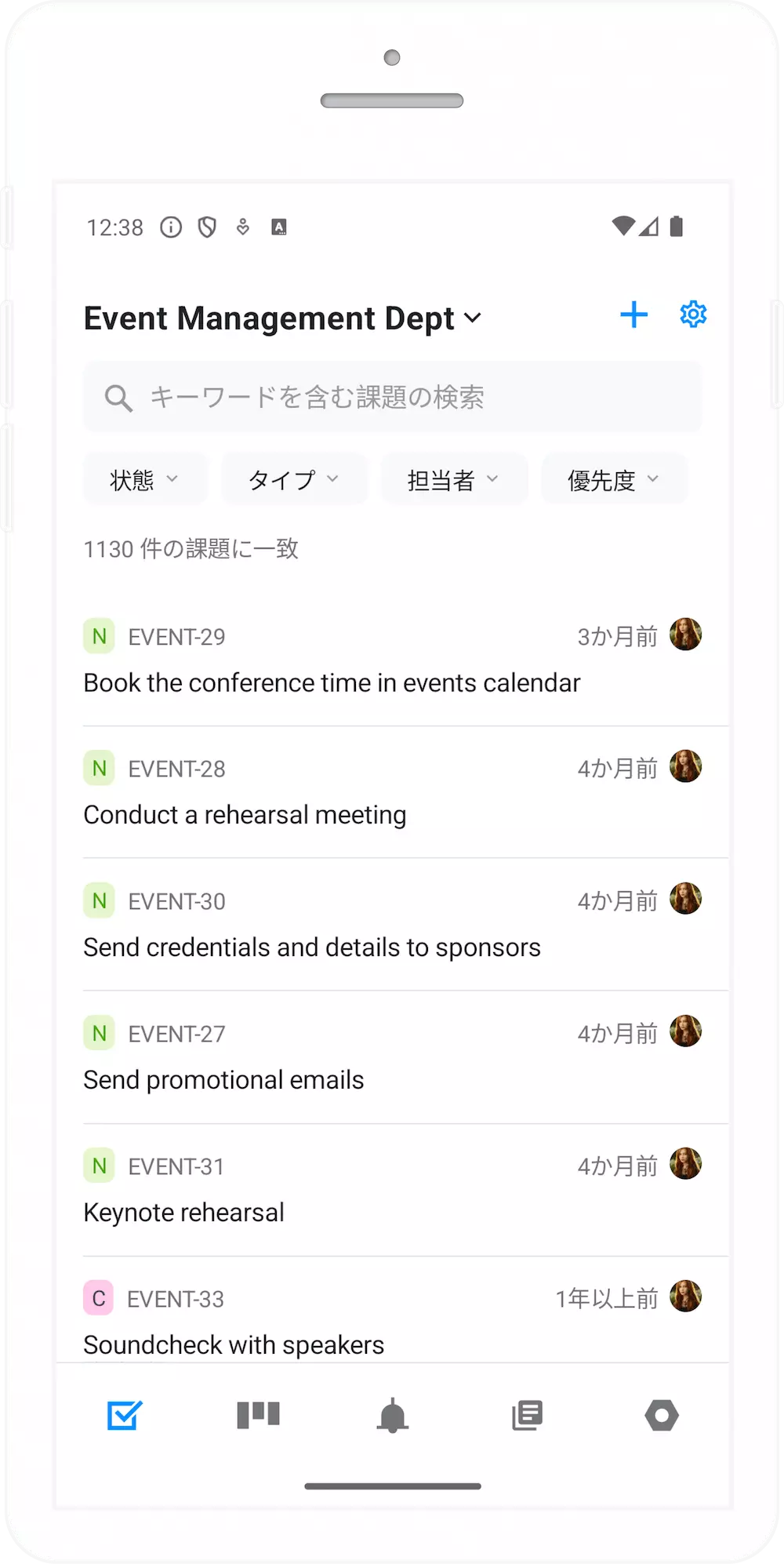Tap the C status badge on EVENT-33
This screenshot has width=784, height=1564.
tap(98, 1298)
